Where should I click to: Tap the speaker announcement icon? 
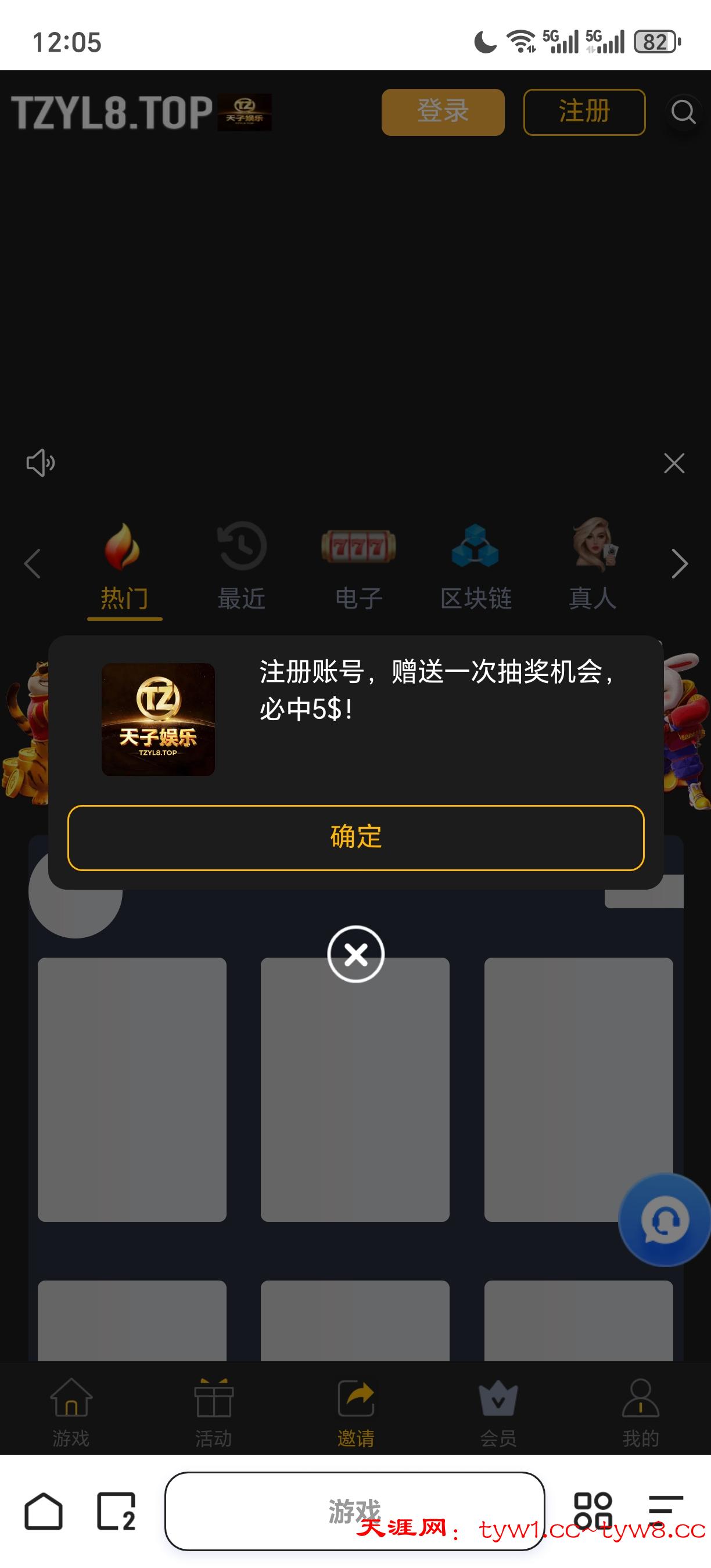[40, 463]
